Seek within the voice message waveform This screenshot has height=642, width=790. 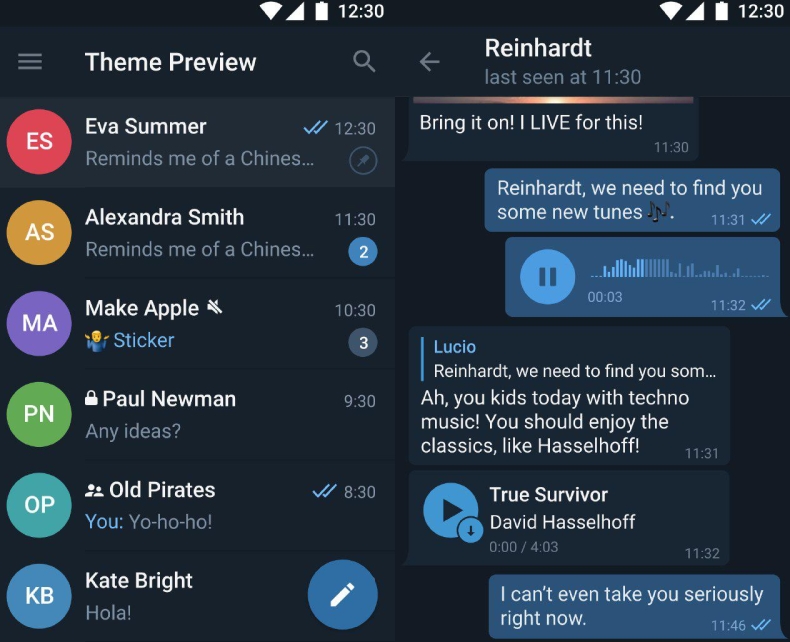pos(678,268)
